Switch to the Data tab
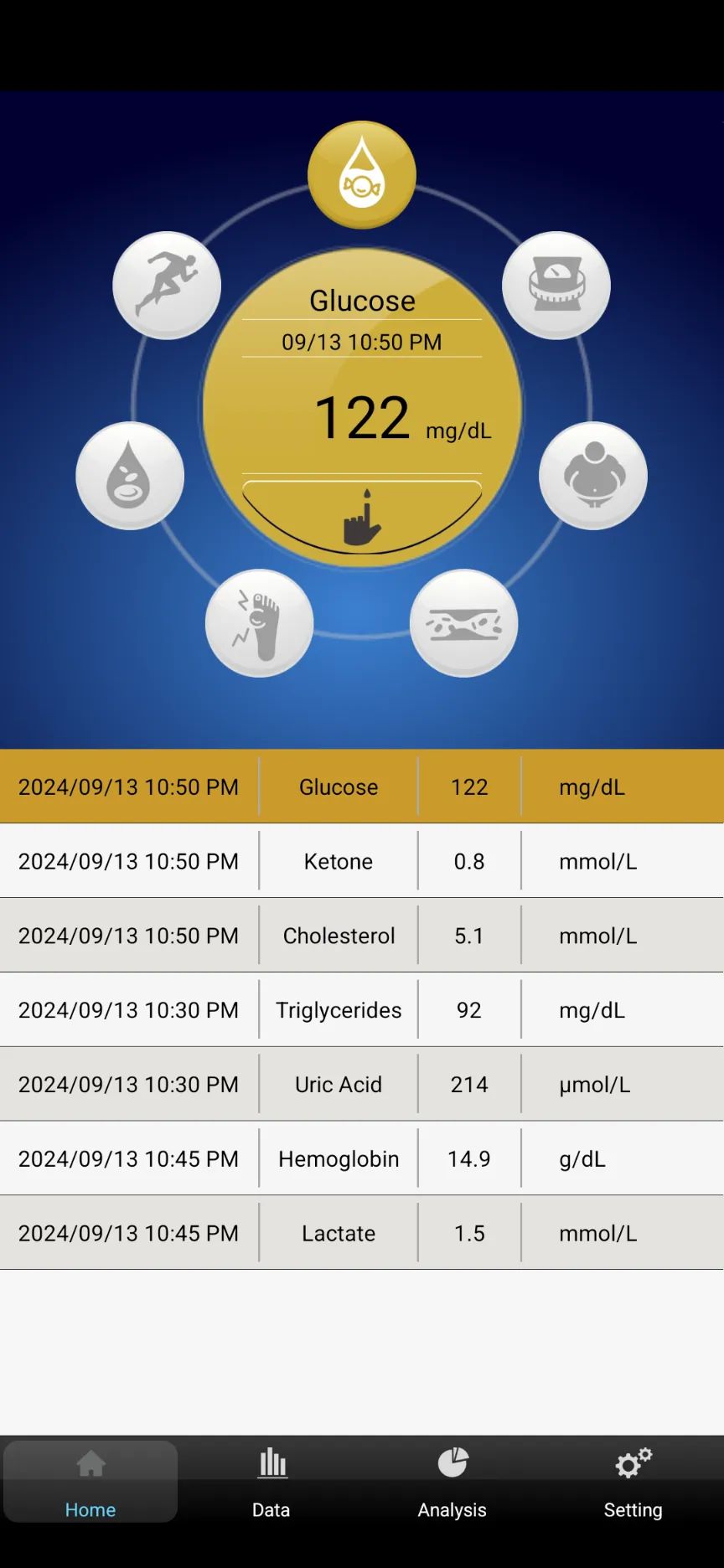724x1568 pixels. [x=271, y=1483]
